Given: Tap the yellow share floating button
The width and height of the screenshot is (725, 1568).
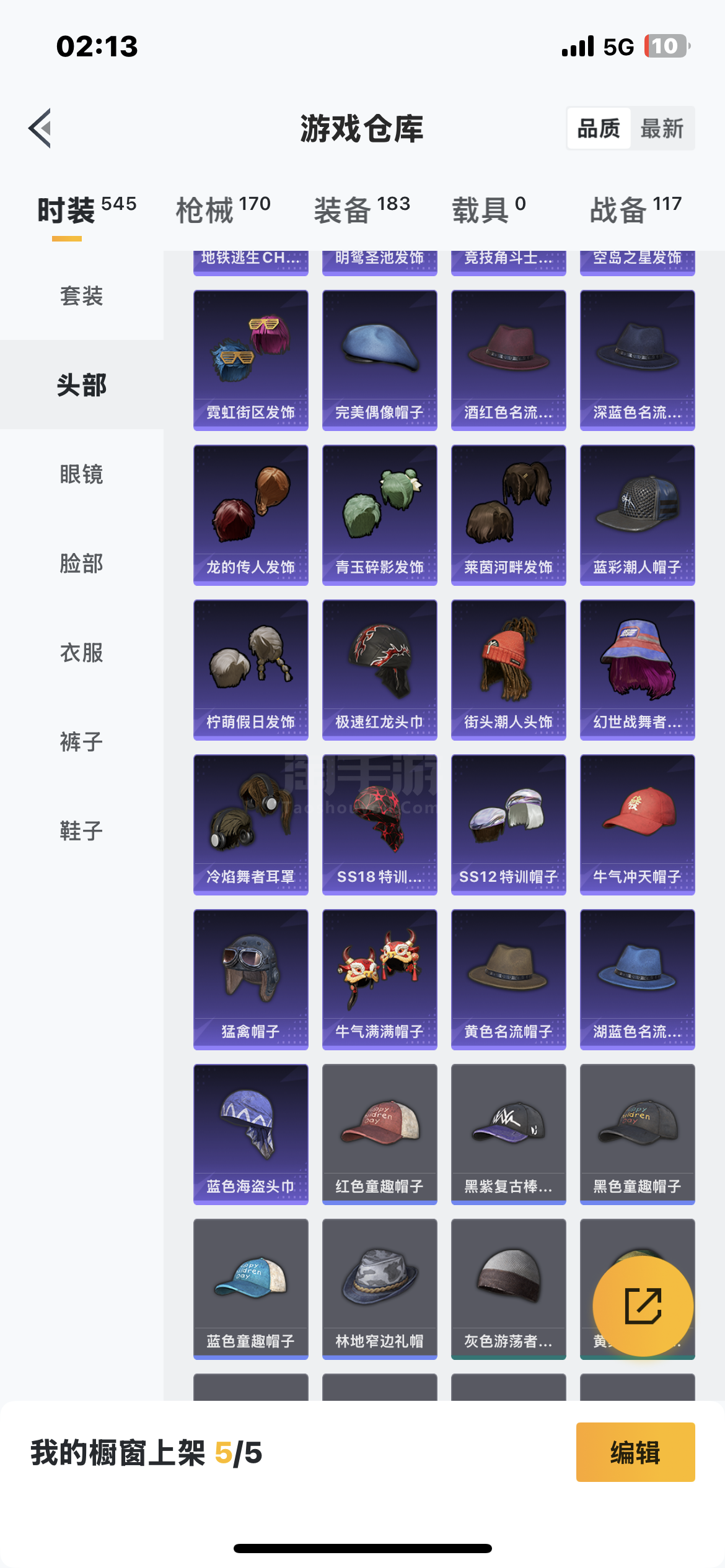Looking at the screenshot, I should (x=643, y=1305).
